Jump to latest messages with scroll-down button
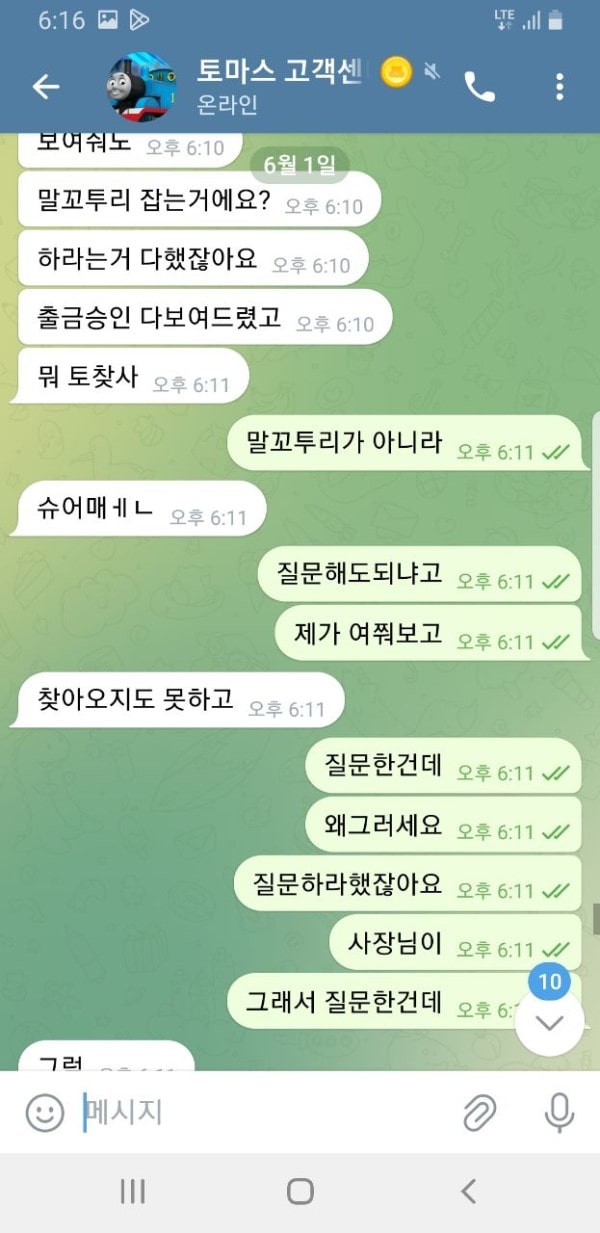Viewport: 600px width, 1233px height. (x=550, y=1022)
